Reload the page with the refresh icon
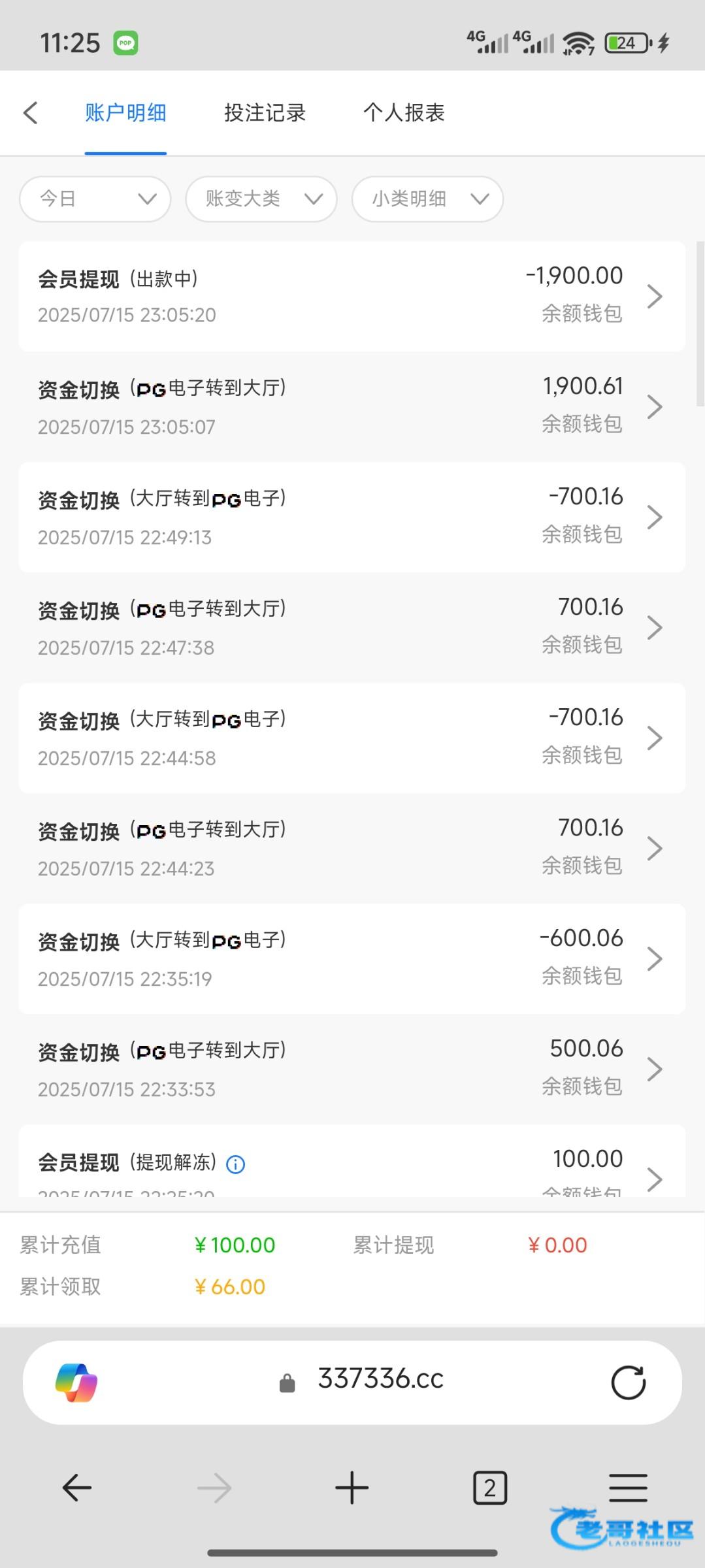The height and width of the screenshot is (1568, 705). click(x=628, y=1382)
